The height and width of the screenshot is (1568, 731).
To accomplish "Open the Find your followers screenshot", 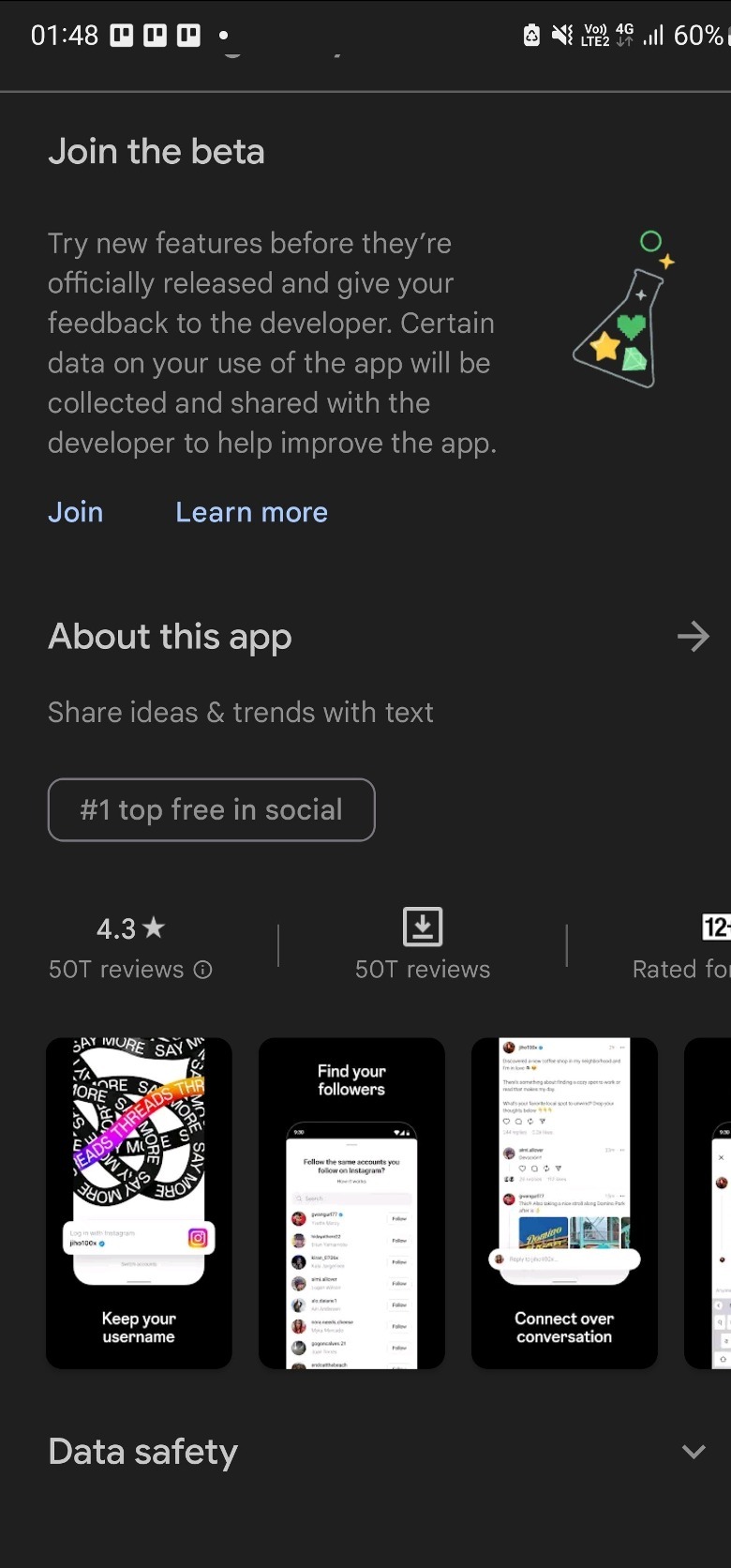I will coord(351,1203).
